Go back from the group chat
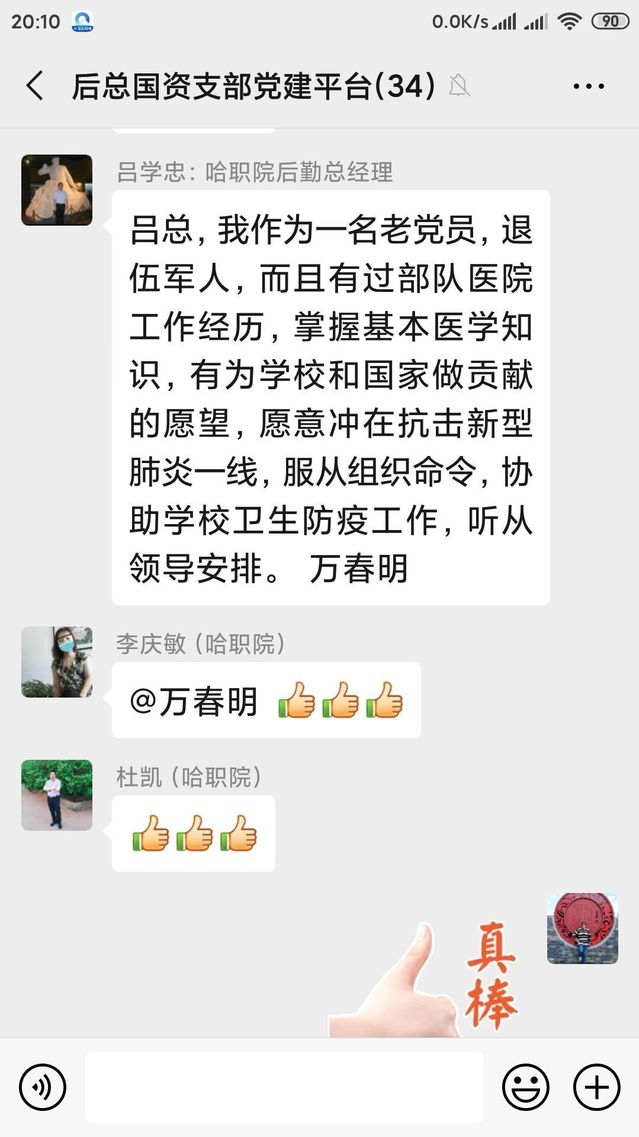The width and height of the screenshot is (639, 1137). (35, 86)
